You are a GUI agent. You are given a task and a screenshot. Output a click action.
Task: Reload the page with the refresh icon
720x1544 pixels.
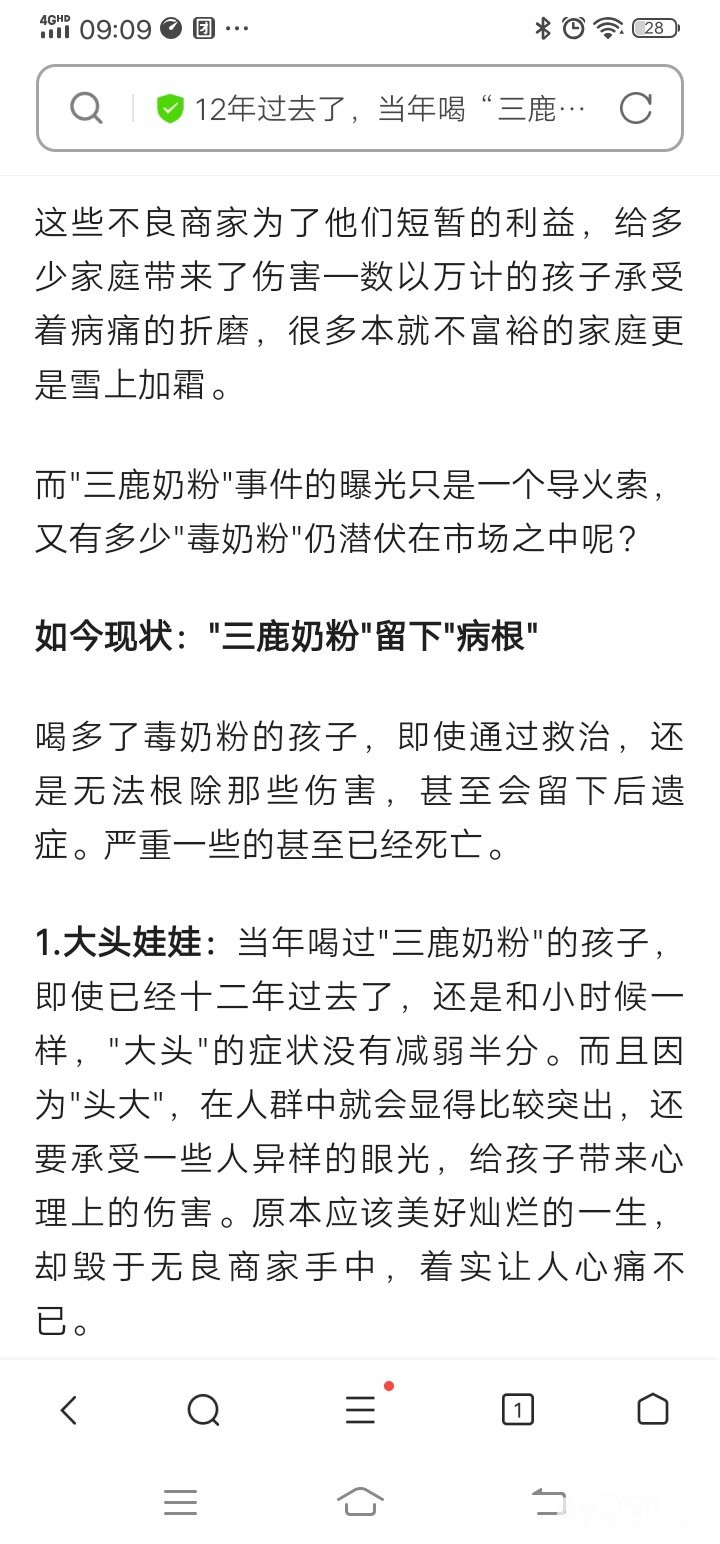click(635, 108)
